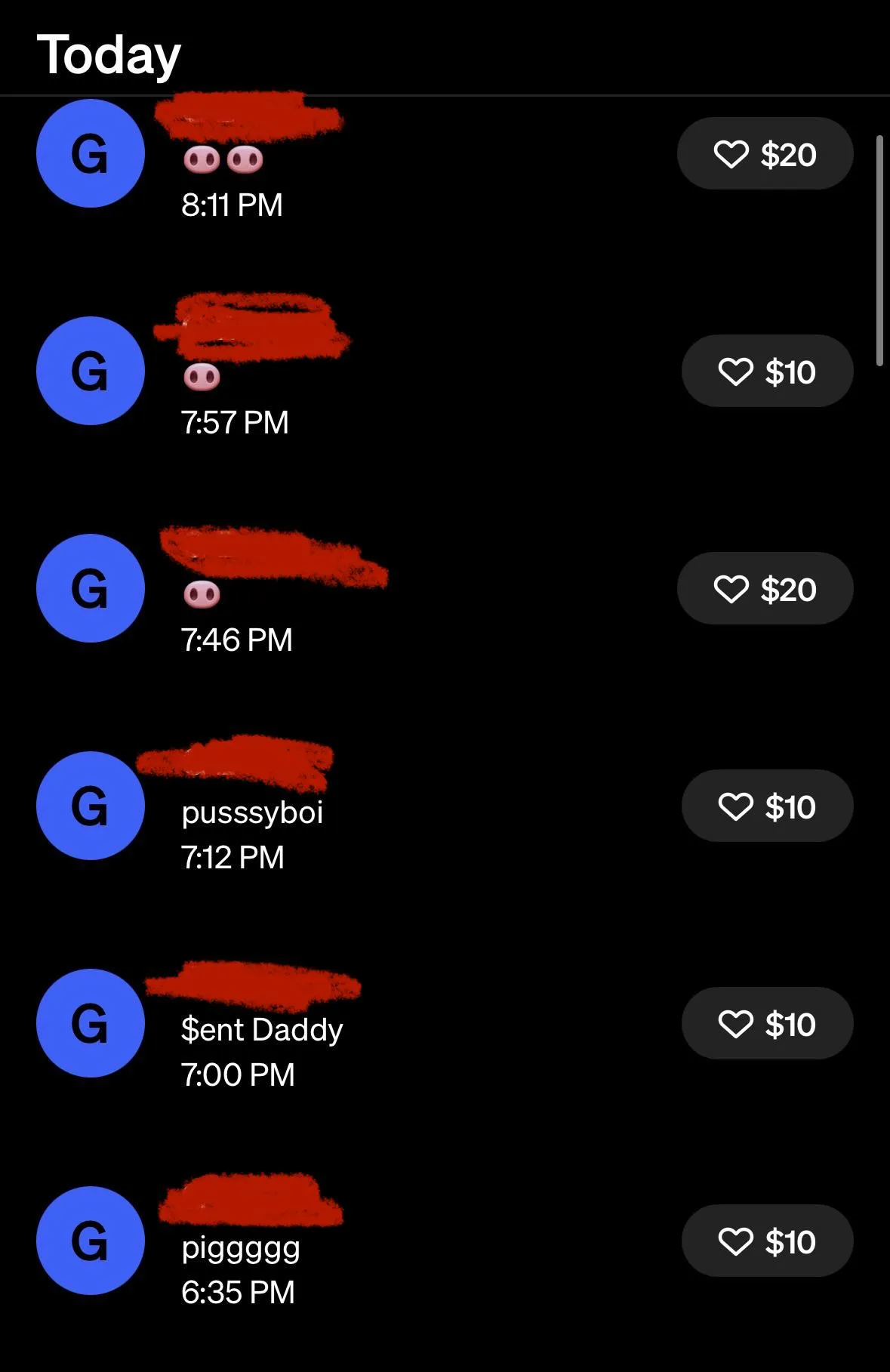Like the $10 pusssyboi payment
Image resolution: width=890 pixels, height=1372 pixels.
tap(735, 806)
